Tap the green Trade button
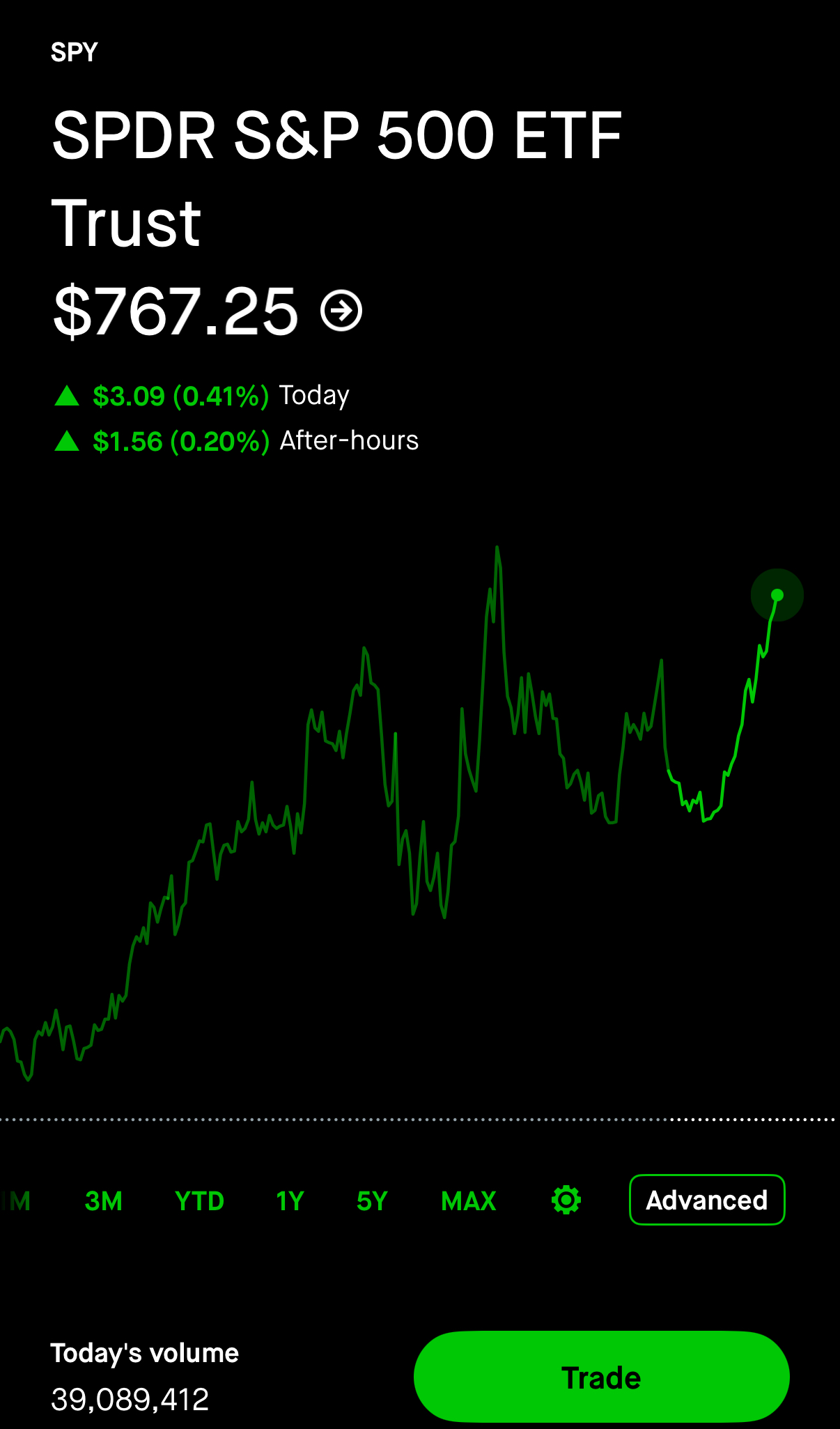The height and width of the screenshot is (1429, 840). click(602, 1377)
